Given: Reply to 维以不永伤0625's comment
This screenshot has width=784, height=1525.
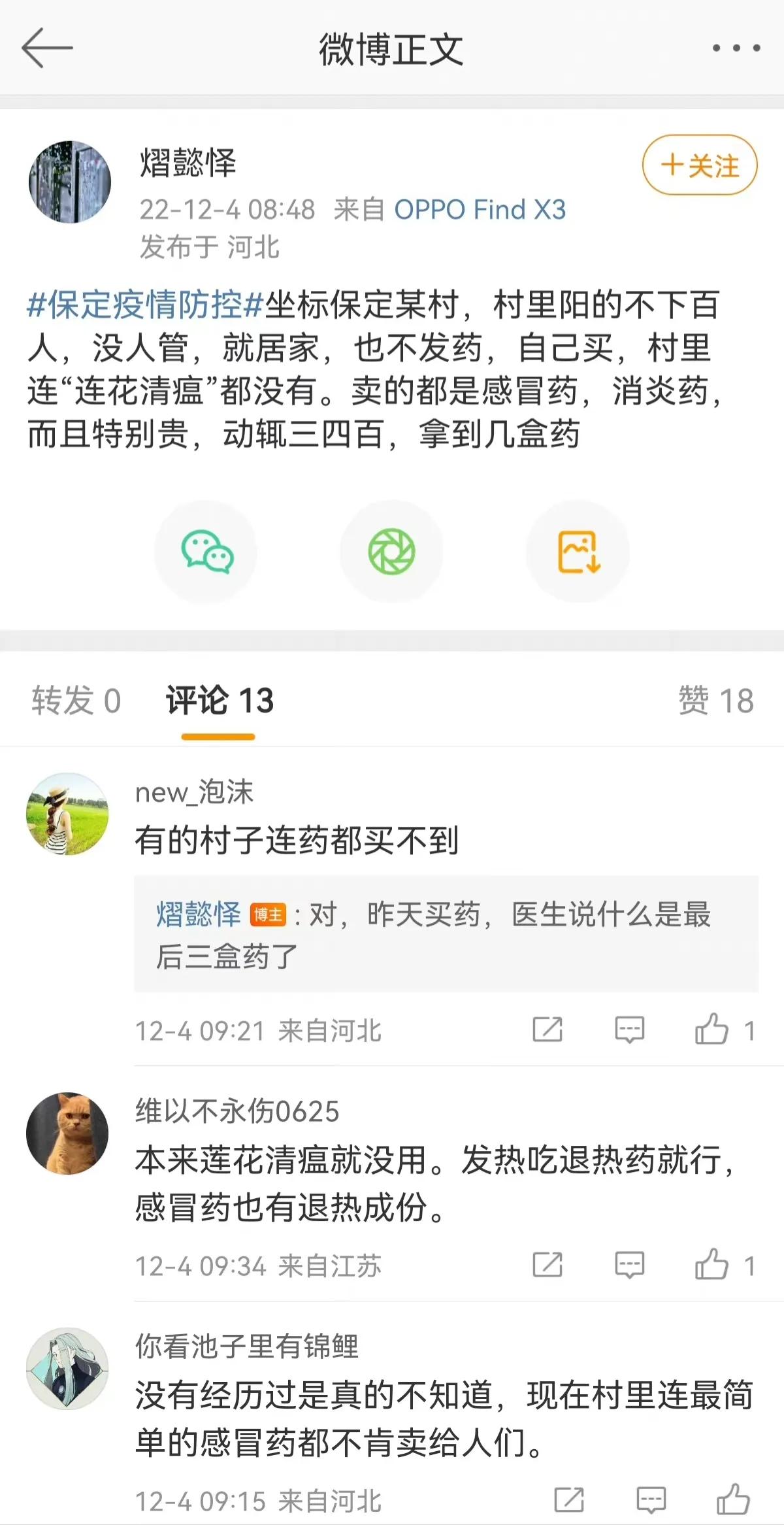Looking at the screenshot, I should 629,1265.
